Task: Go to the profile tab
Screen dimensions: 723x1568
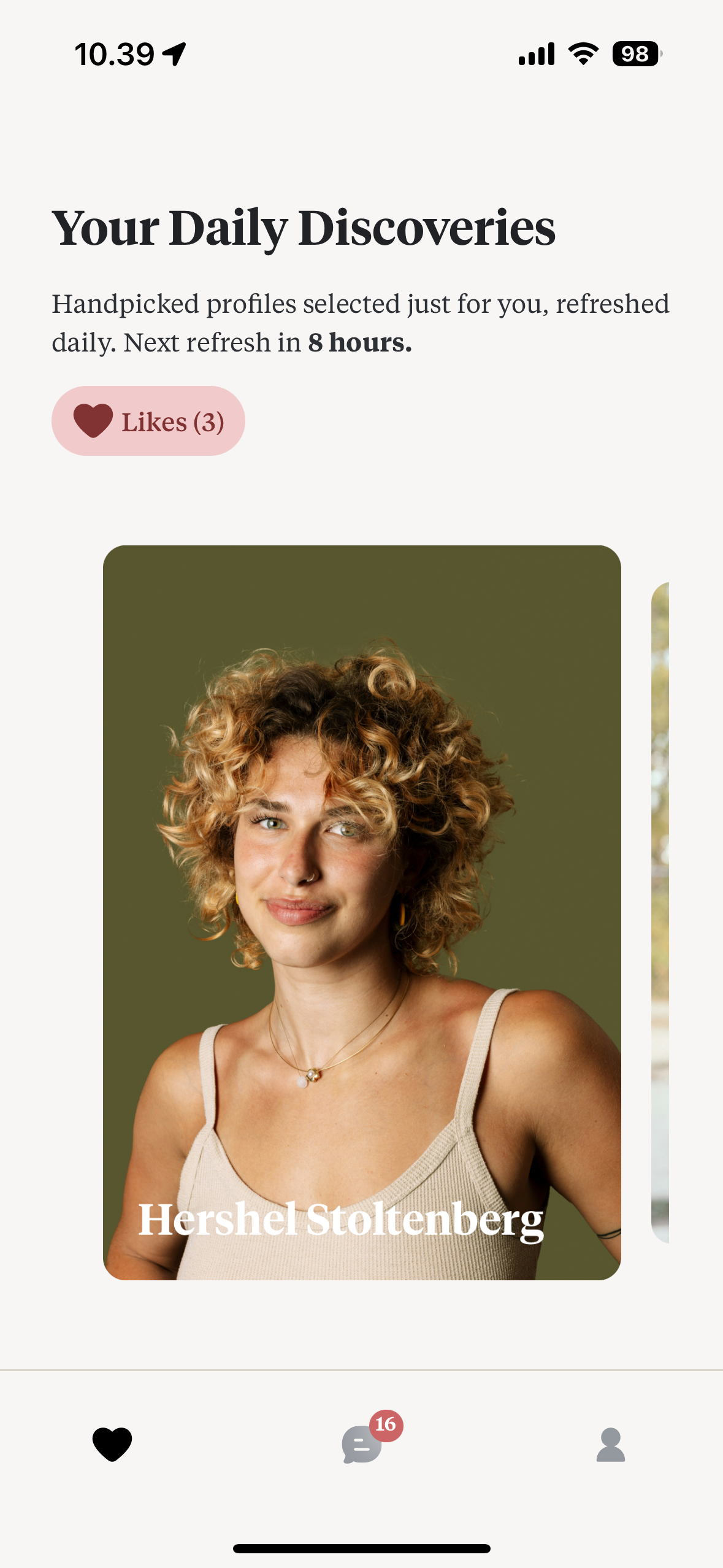Action: [610, 1444]
